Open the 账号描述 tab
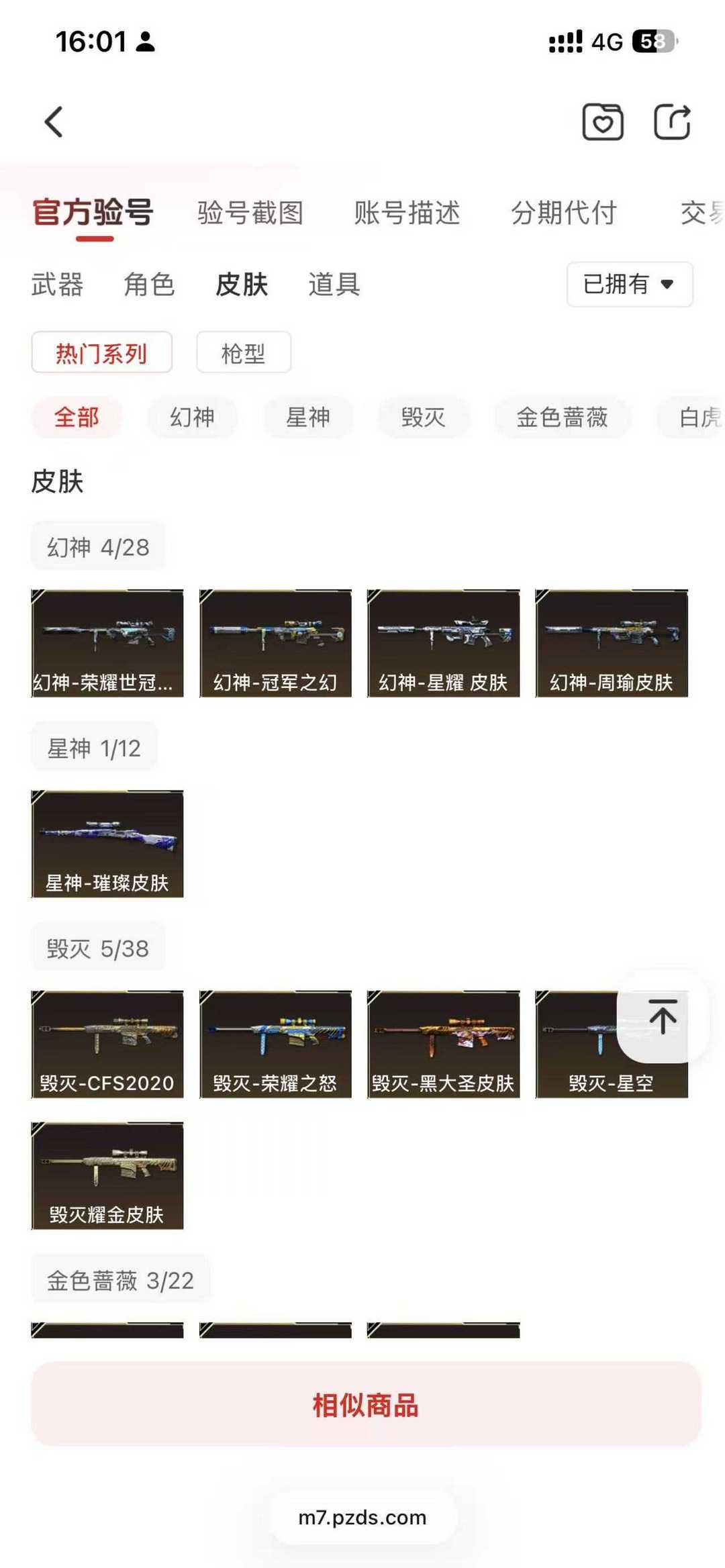 pyautogui.click(x=407, y=213)
